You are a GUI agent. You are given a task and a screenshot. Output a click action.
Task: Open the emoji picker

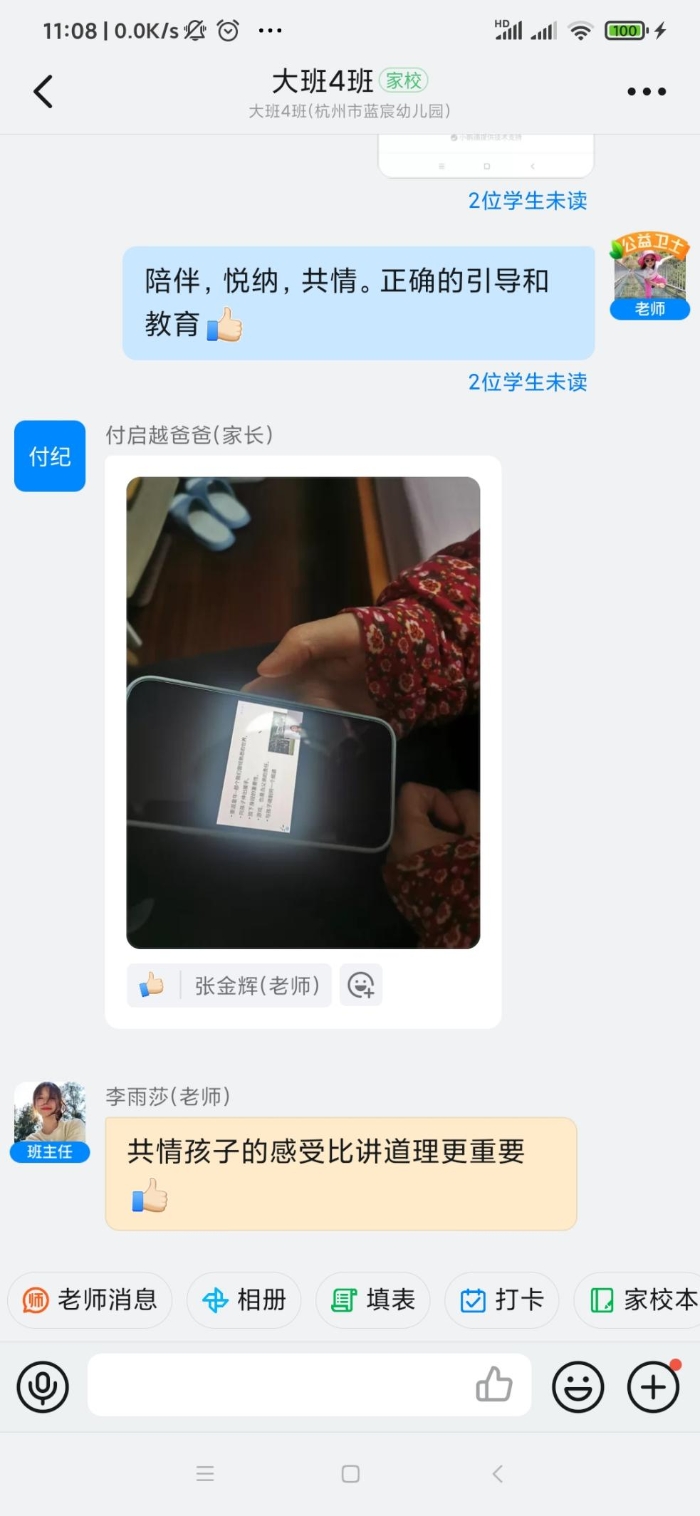578,1386
